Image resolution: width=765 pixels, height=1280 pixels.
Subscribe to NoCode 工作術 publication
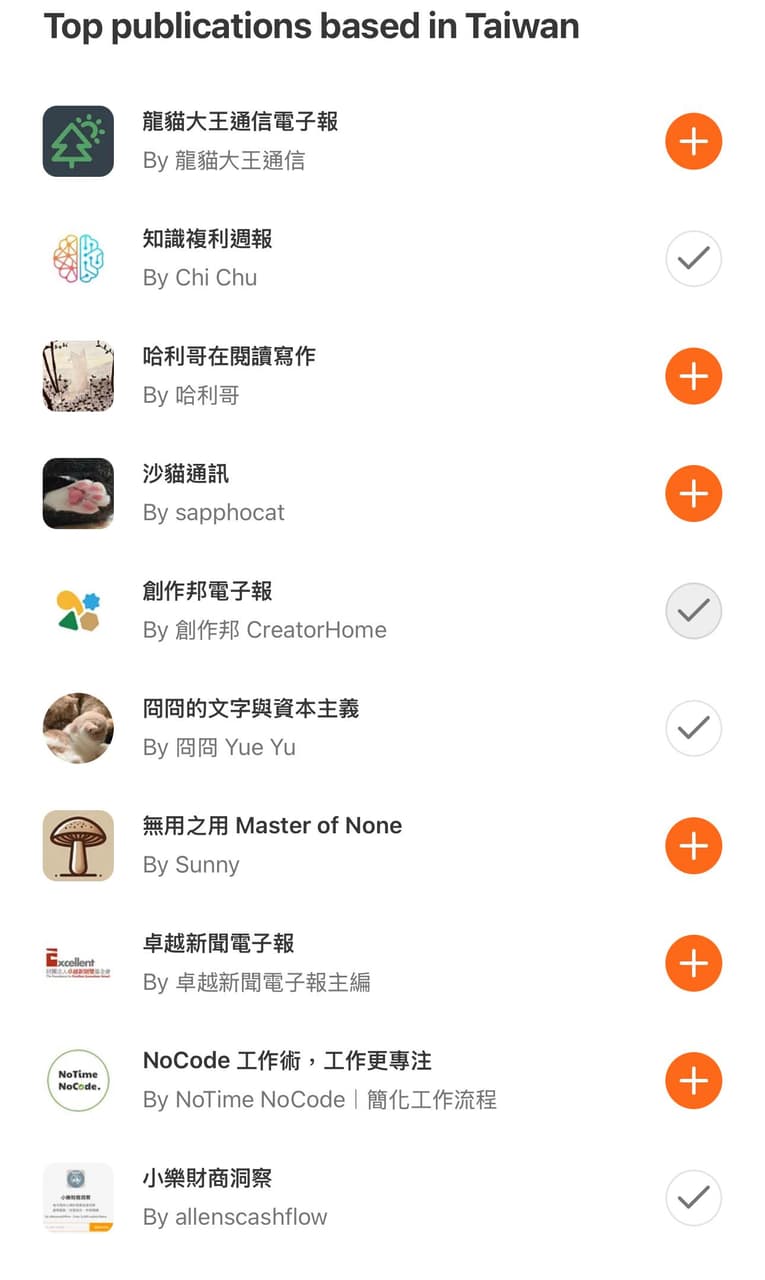[x=693, y=1080]
